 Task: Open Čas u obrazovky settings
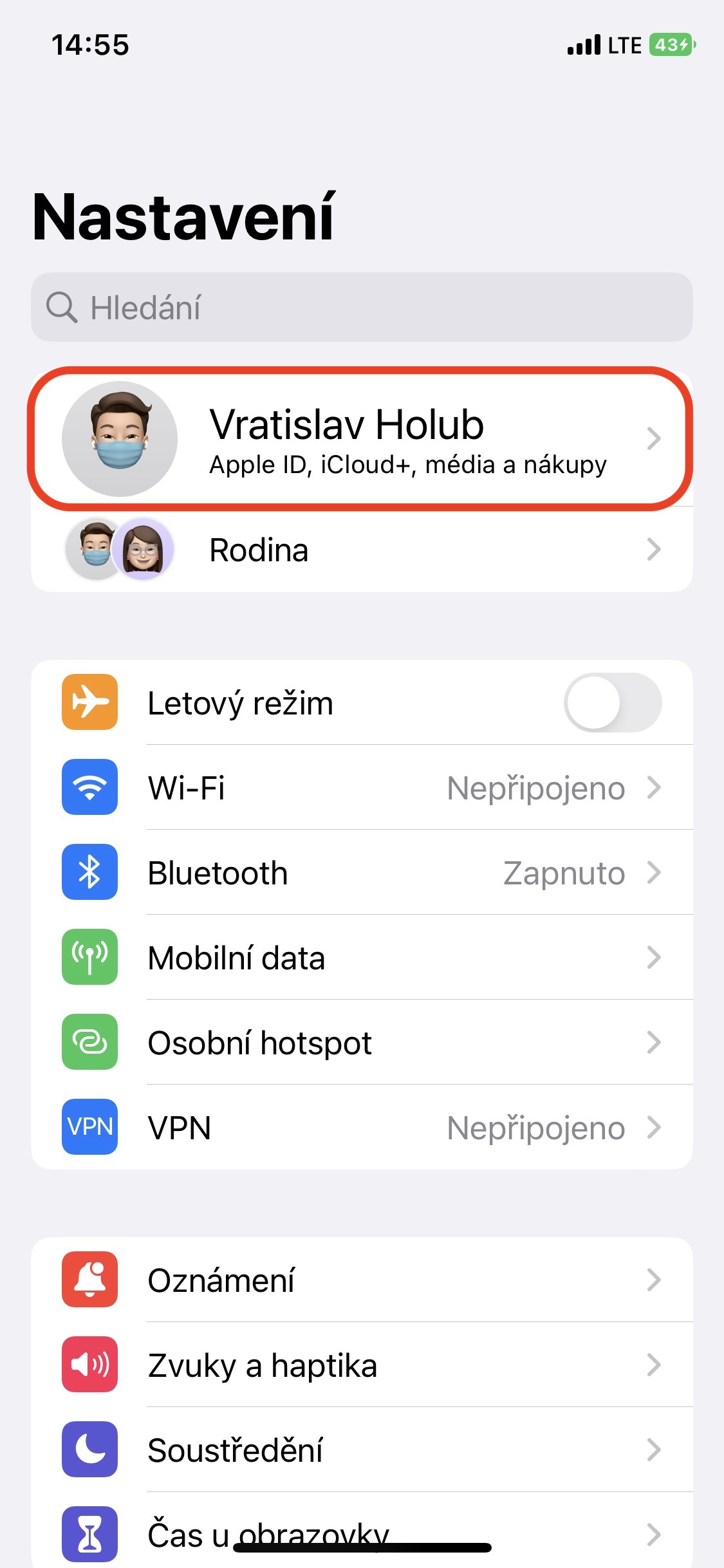tap(362, 1532)
